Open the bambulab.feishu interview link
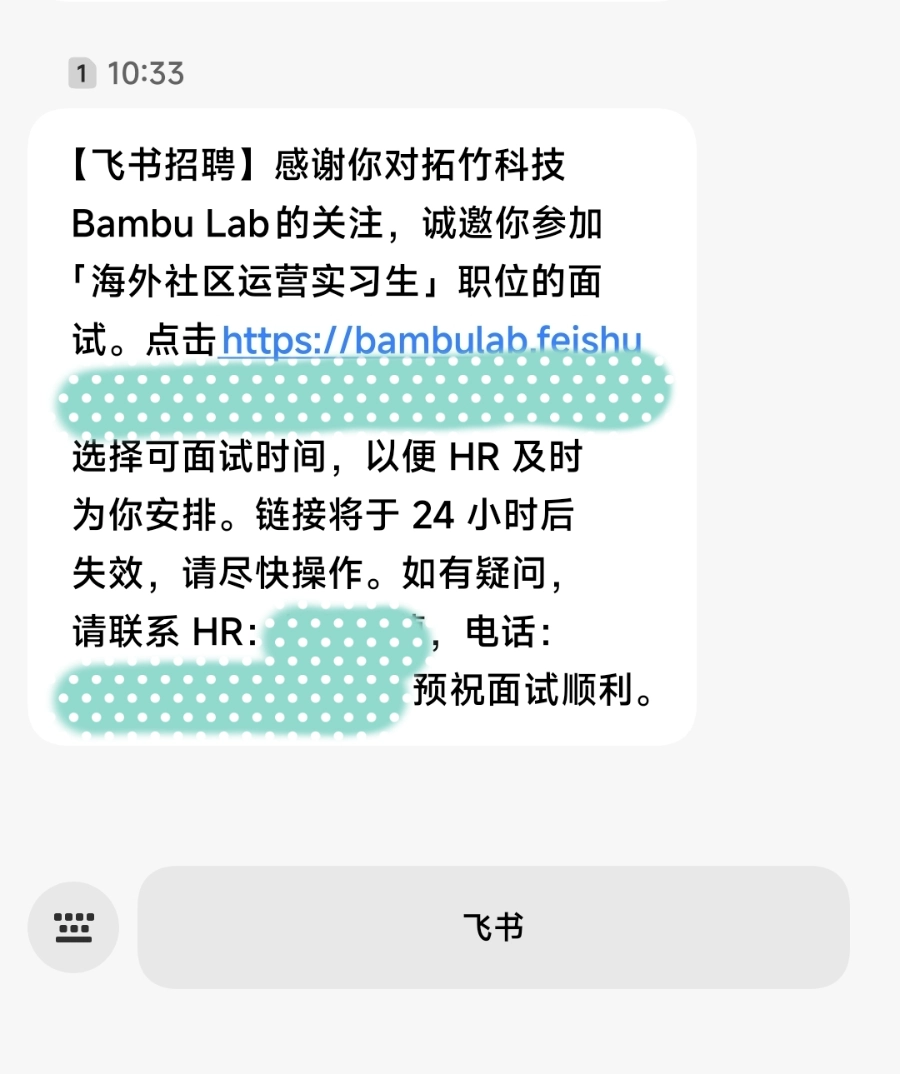 431,341
